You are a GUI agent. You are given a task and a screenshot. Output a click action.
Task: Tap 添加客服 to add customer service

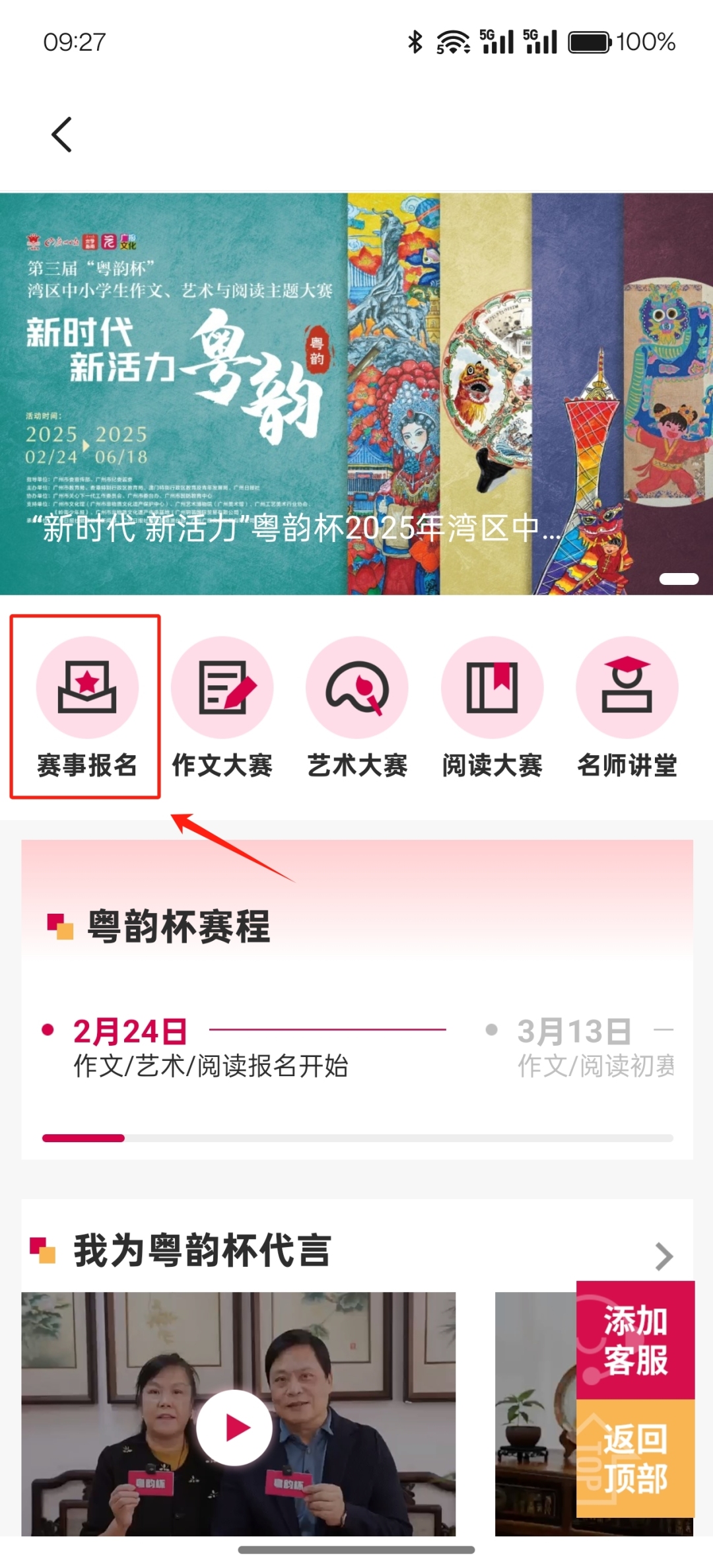pyautogui.click(x=635, y=1340)
